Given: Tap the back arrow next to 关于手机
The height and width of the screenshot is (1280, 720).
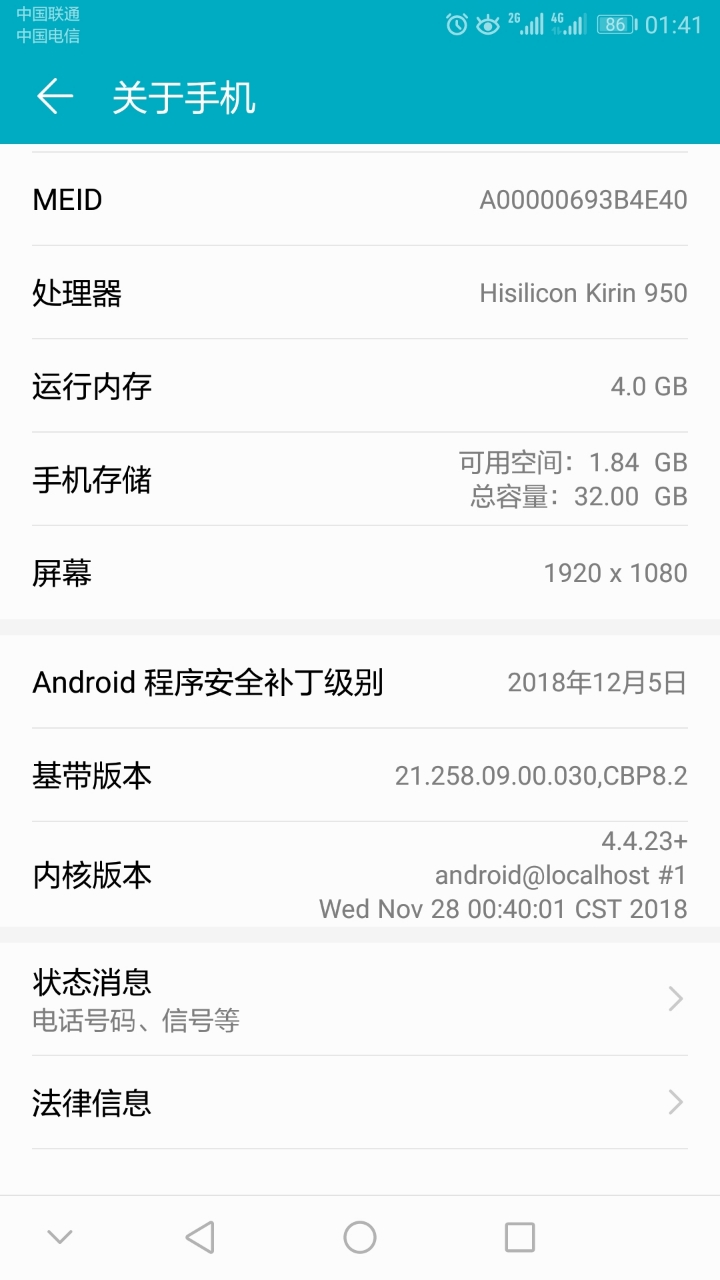Looking at the screenshot, I should tap(53, 97).
